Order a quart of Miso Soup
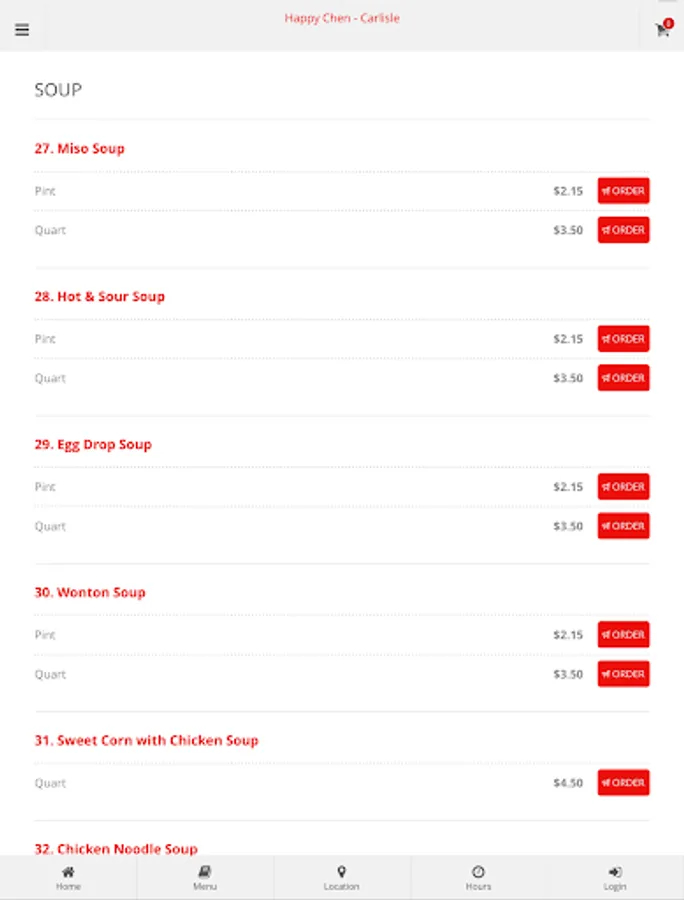 (623, 230)
